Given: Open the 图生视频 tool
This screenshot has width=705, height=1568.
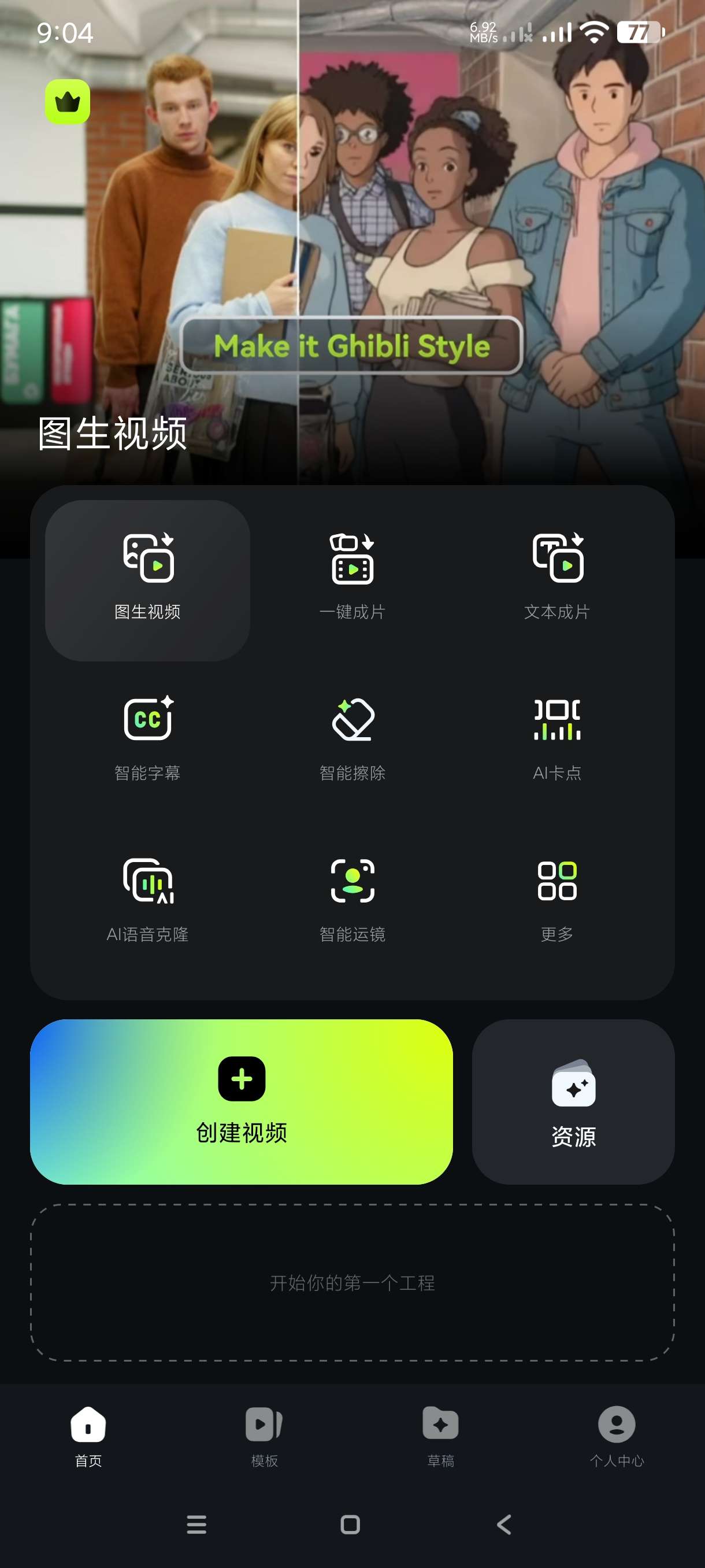Looking at the screenshot, I should coord(148,579).
